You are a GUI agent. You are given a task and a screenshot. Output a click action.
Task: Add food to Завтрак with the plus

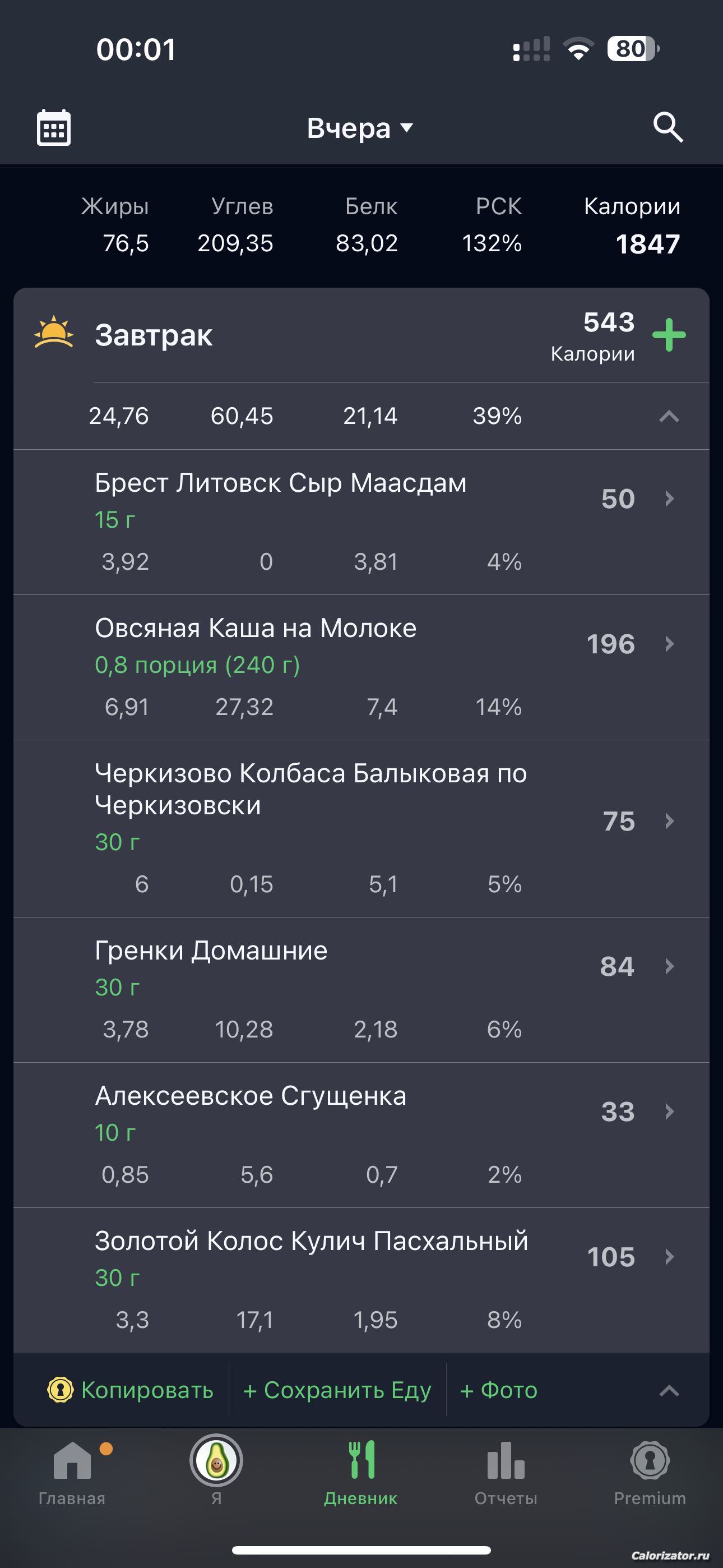point(669,335)
